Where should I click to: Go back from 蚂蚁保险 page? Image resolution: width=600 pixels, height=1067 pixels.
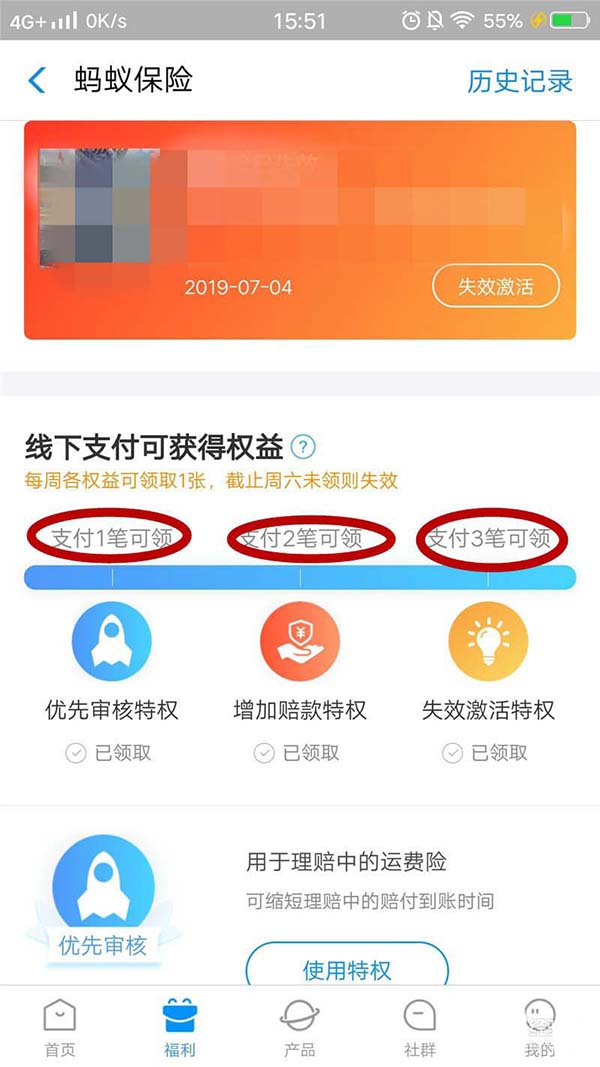[x=37, y=80]
